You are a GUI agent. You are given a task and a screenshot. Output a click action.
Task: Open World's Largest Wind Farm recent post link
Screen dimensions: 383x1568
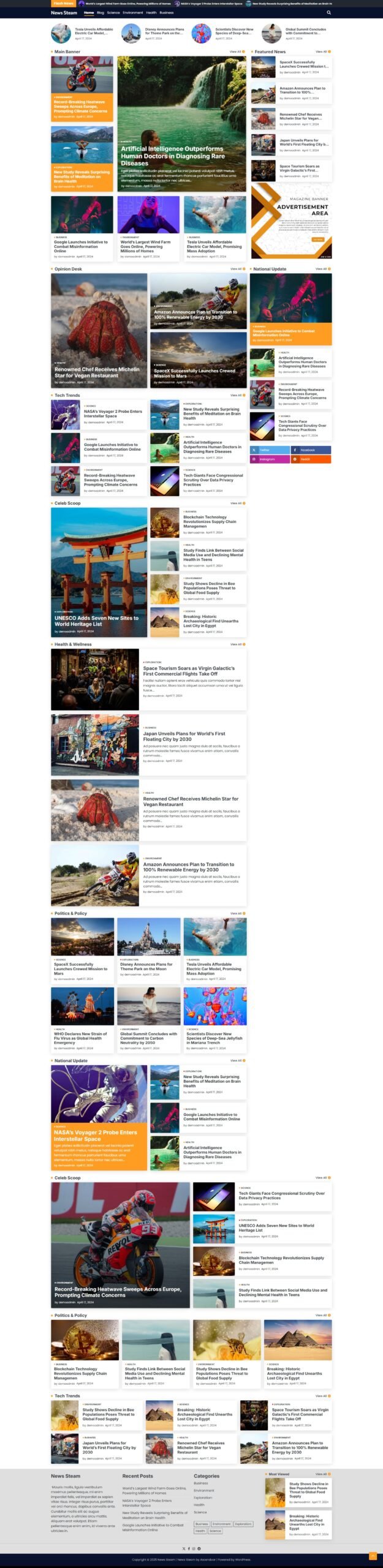tap(154, 1490)
